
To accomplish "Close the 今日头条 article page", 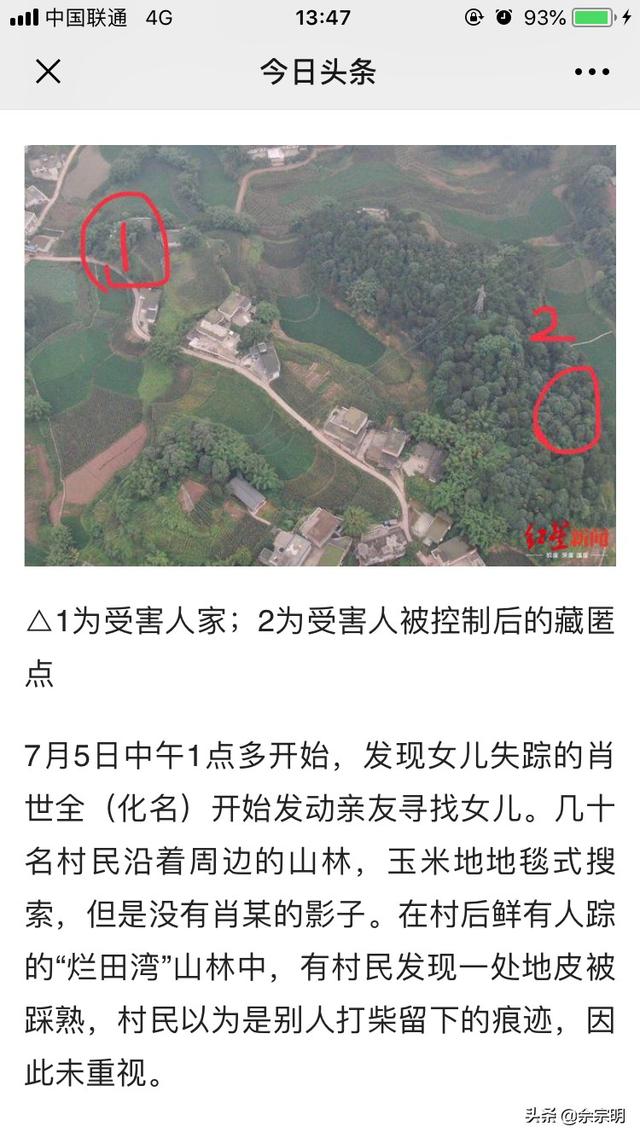I will pyautogui.click(x=48, y=72).
